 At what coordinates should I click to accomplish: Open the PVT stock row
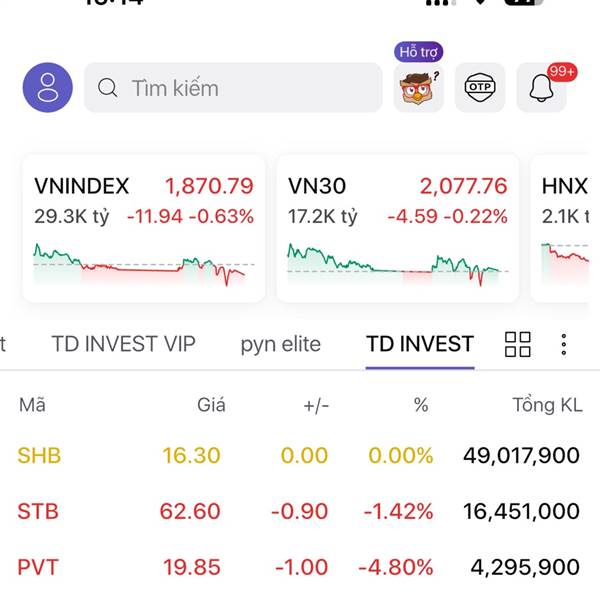tap(298, 567)
